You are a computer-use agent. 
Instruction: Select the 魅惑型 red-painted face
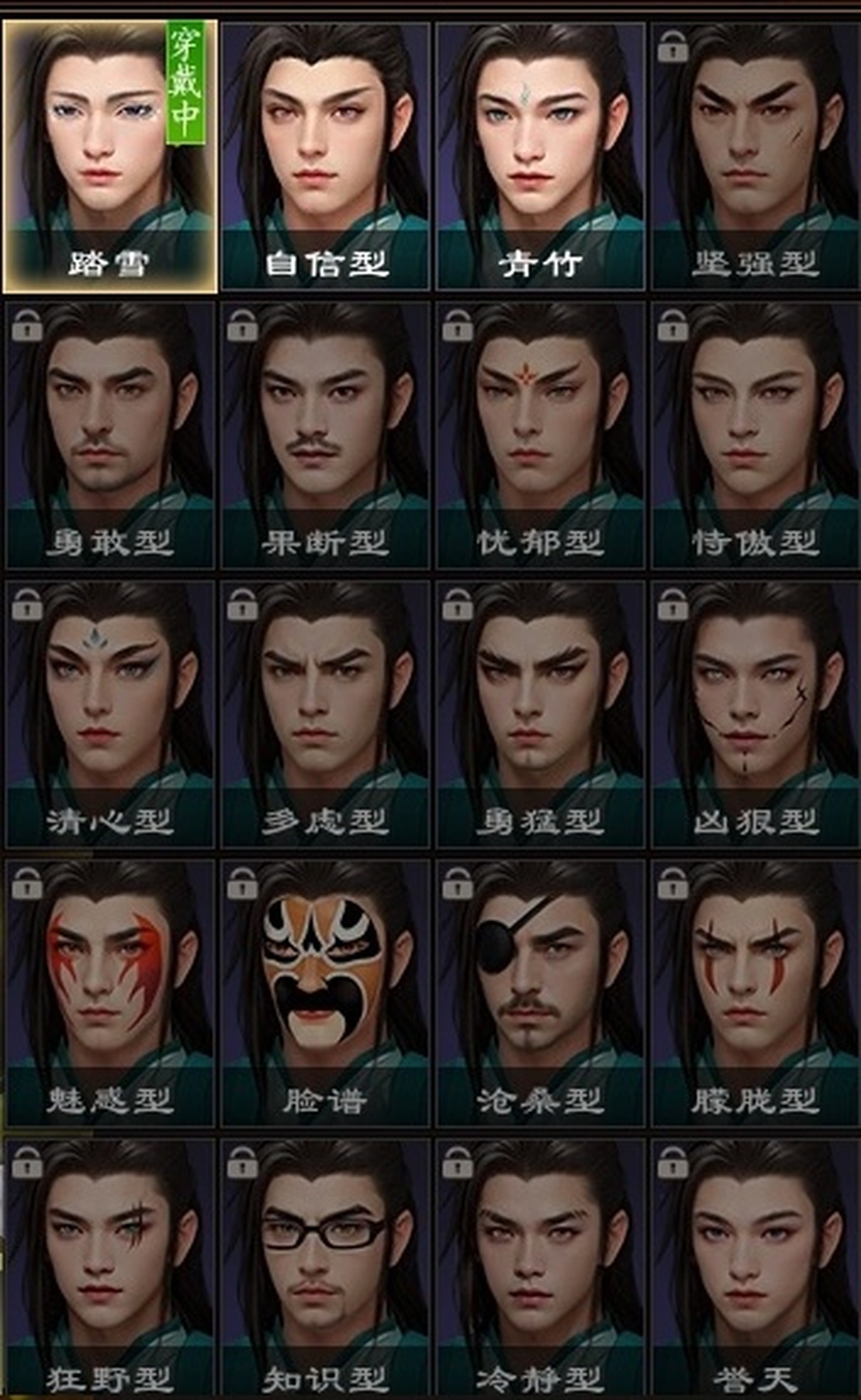tap(110, 993)
